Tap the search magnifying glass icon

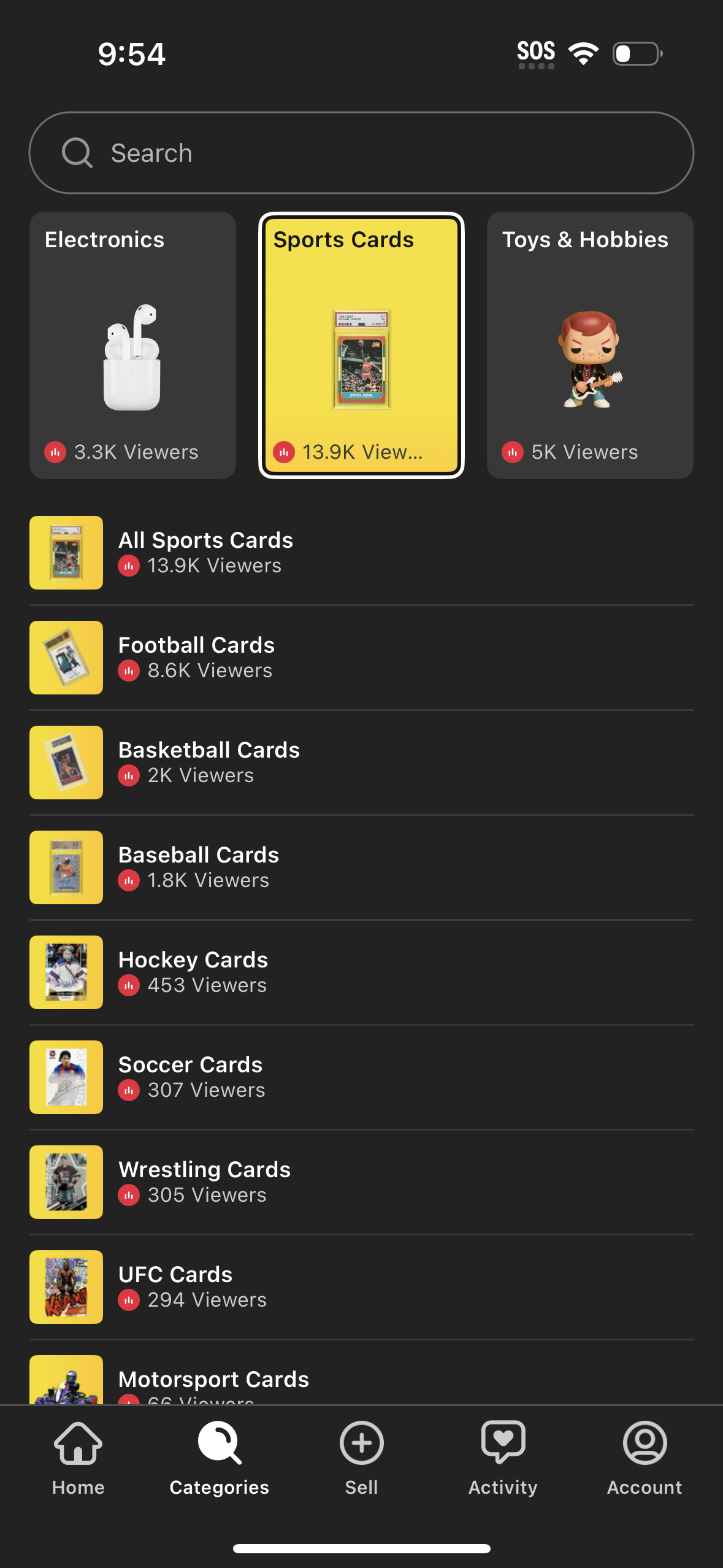click(x=76, y=152)
